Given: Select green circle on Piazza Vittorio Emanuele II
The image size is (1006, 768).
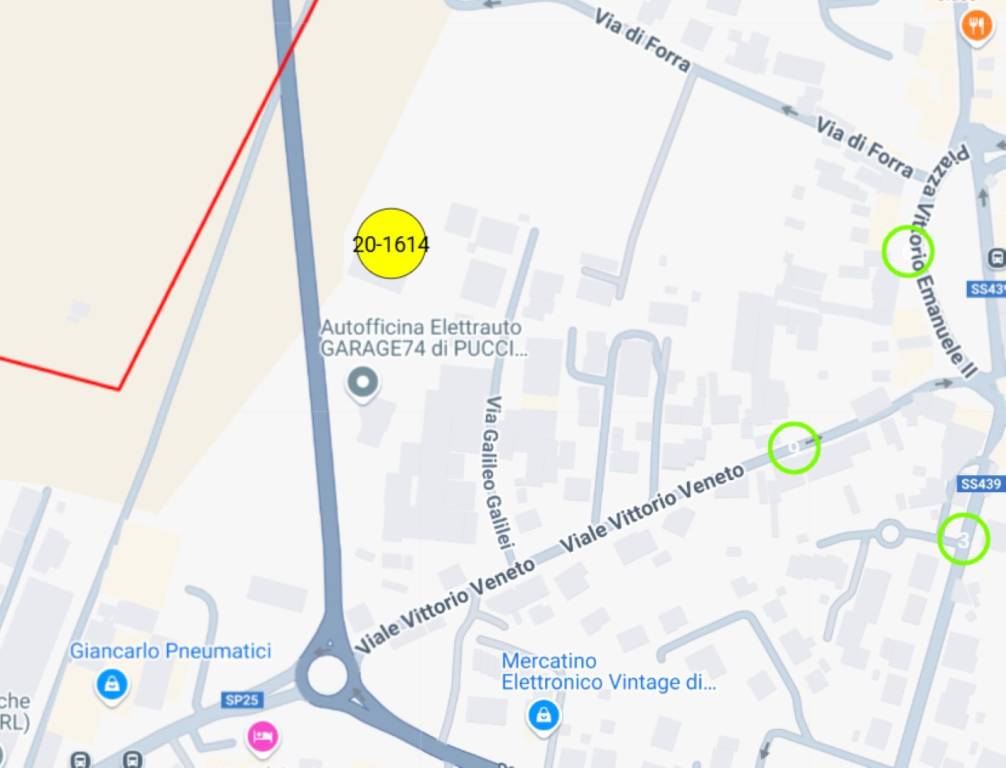Looking at the screenshot, I should (908, 250).
